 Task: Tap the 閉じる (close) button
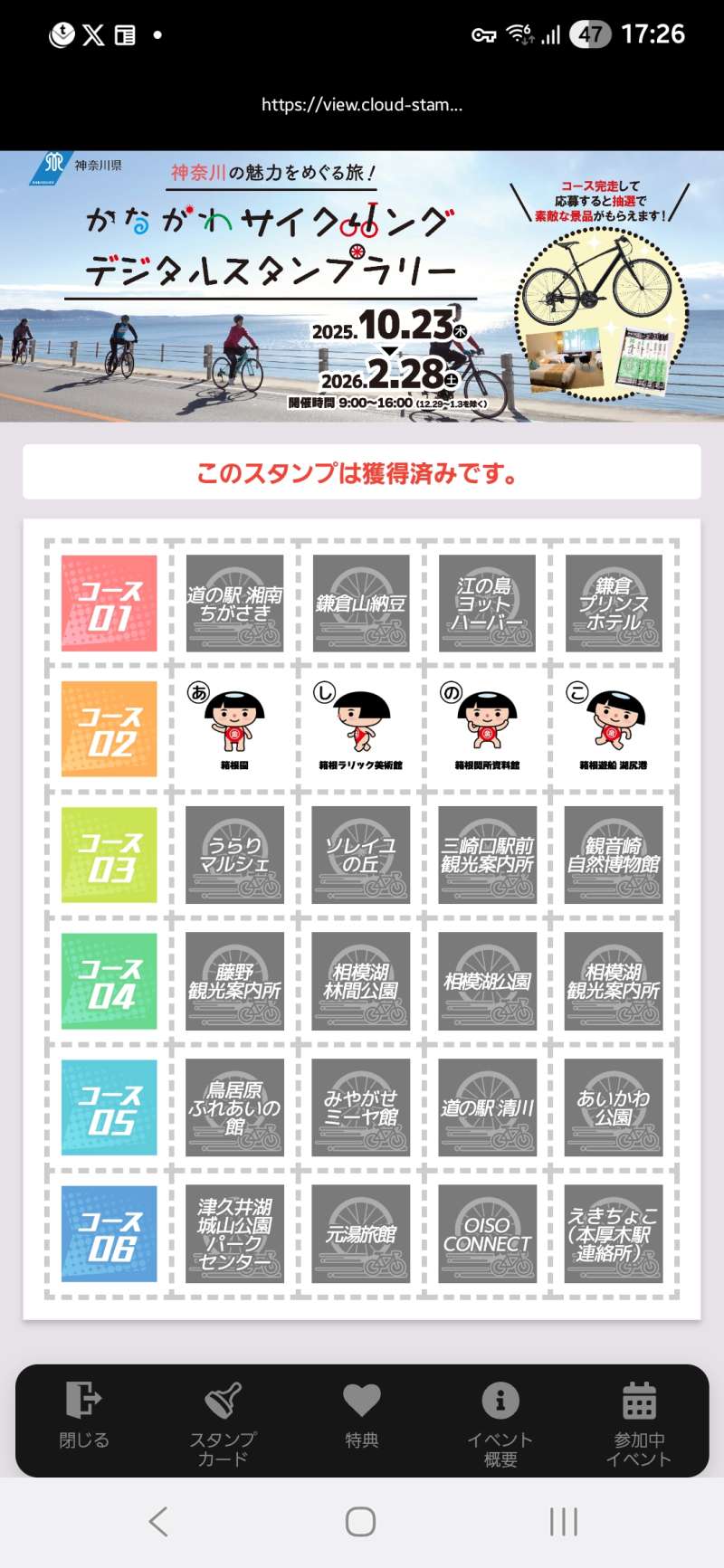tap(84, 1417)
